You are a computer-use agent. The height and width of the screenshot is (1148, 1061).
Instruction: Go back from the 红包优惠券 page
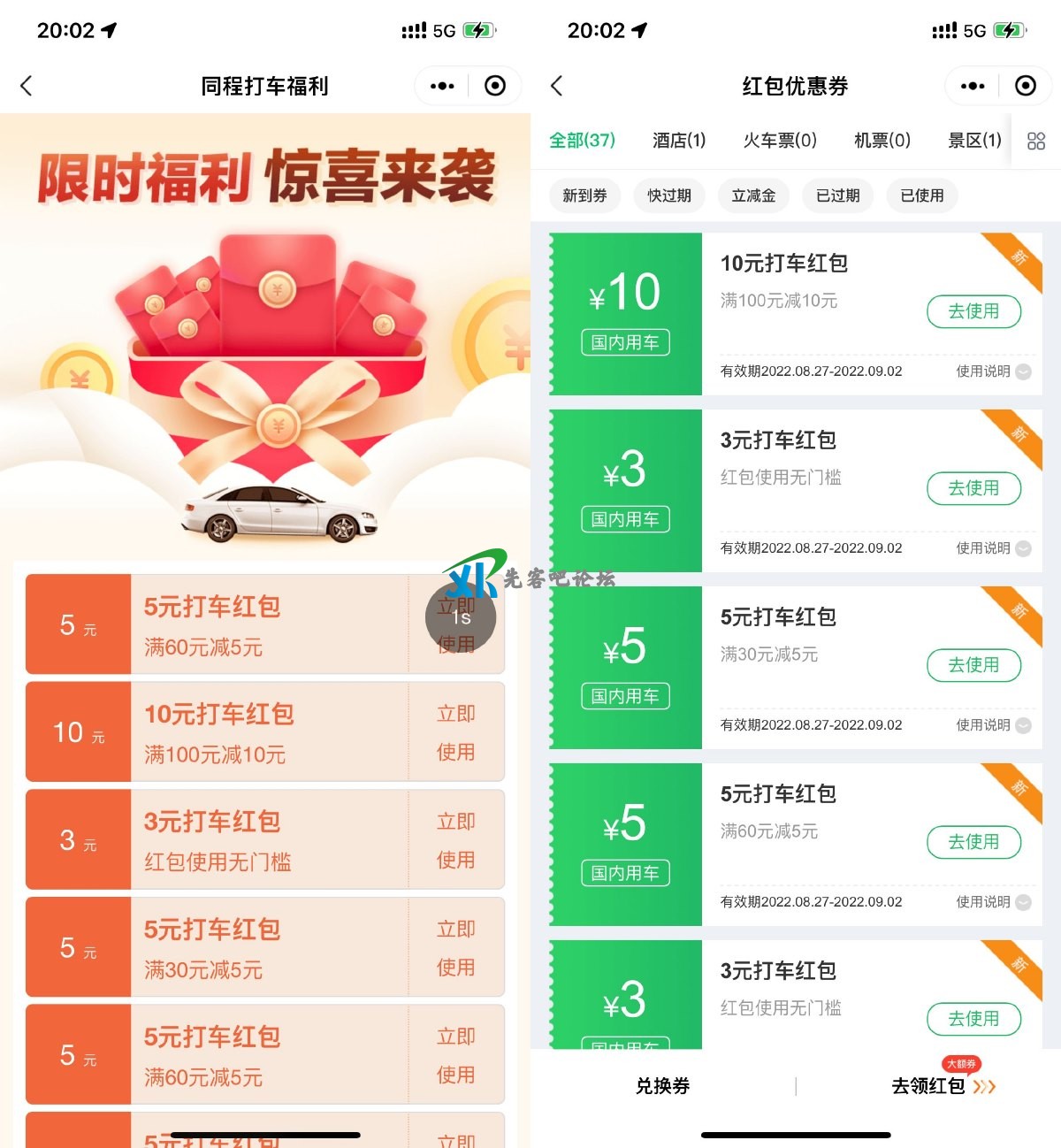557,86
